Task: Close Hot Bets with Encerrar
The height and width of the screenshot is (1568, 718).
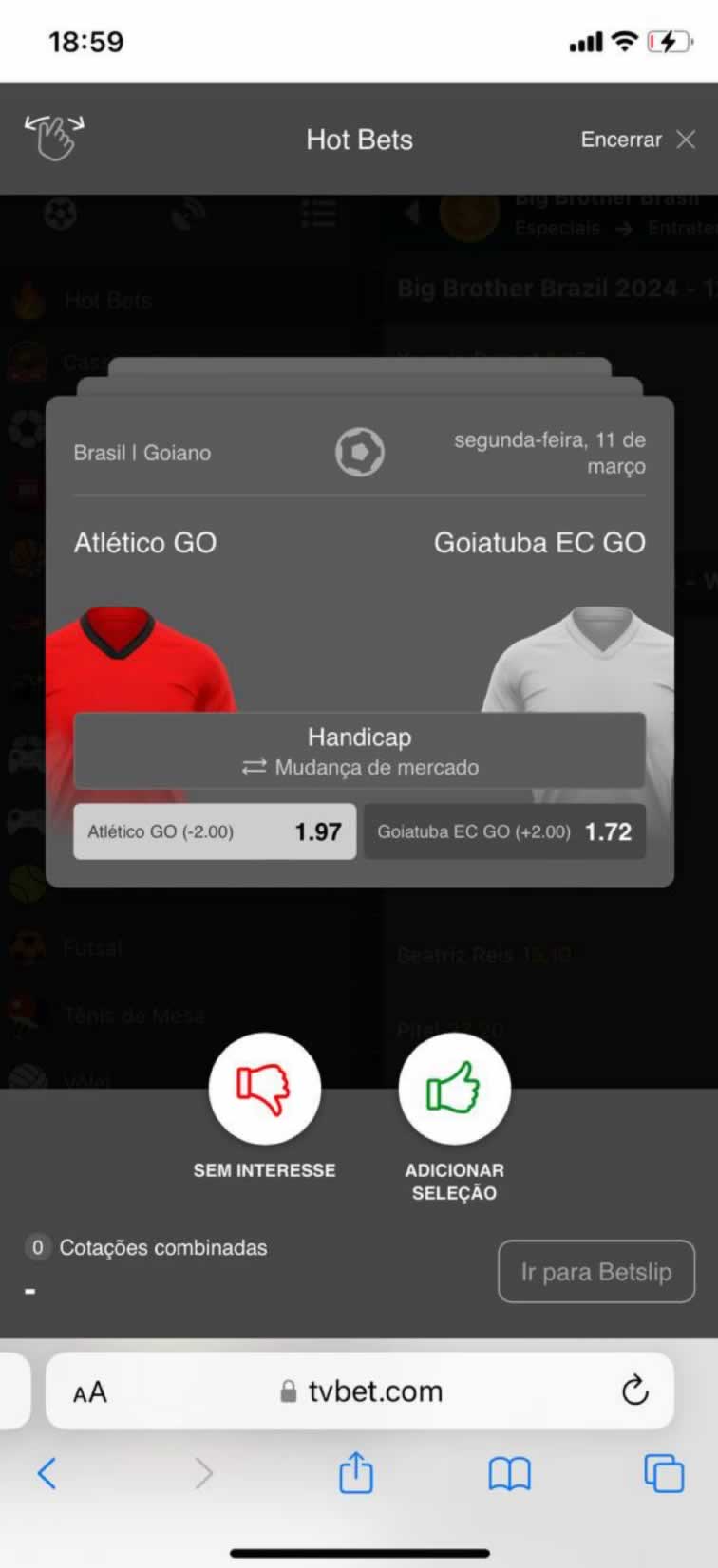Action: 637,140
